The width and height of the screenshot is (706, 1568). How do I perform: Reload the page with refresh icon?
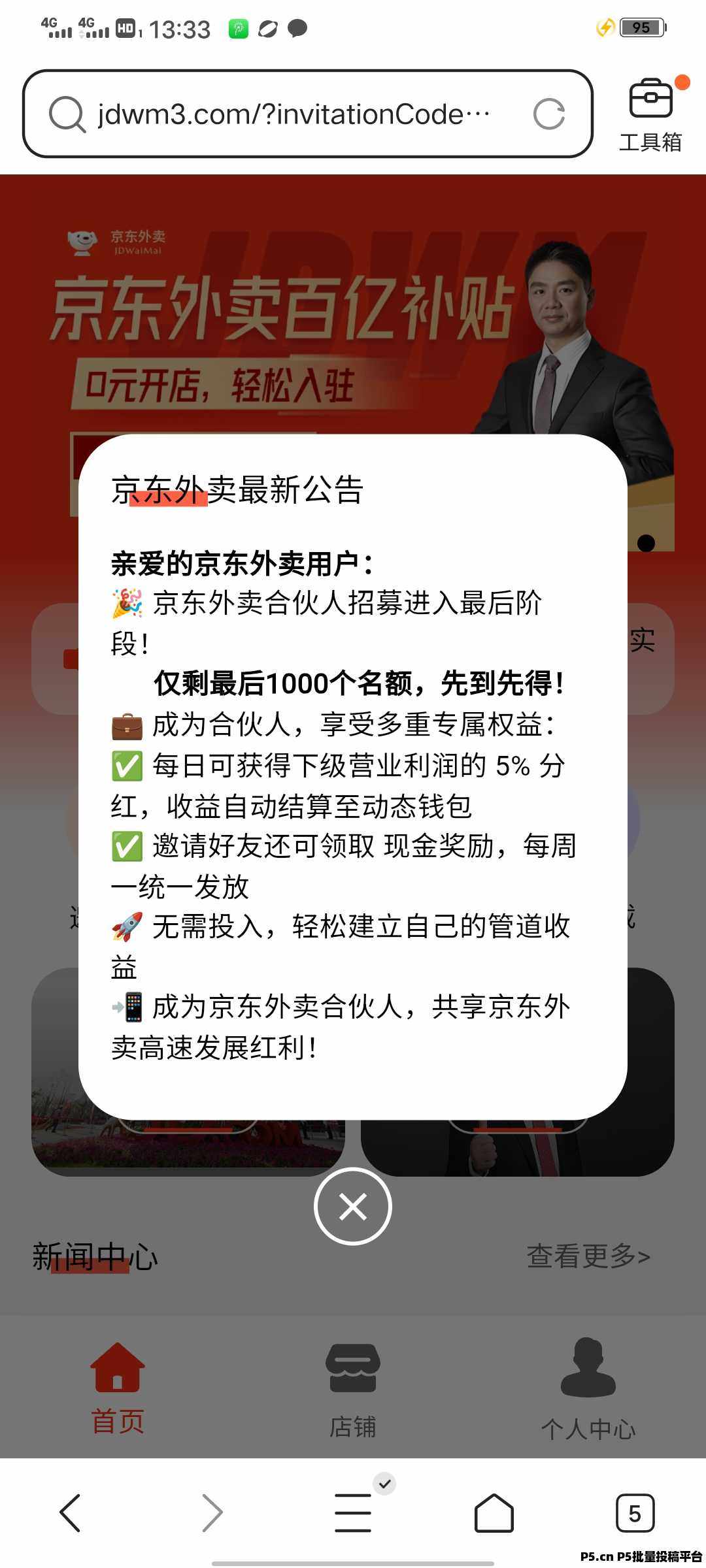[549, 114]
